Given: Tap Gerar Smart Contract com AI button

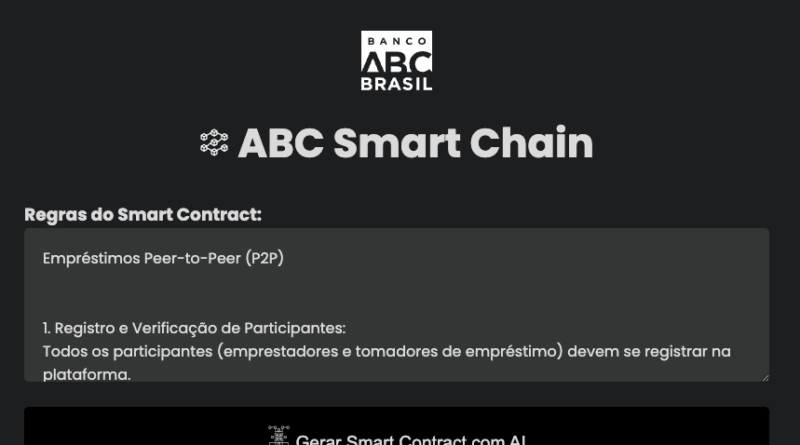Looking at the screenshot, I should [x=396, y=433].
